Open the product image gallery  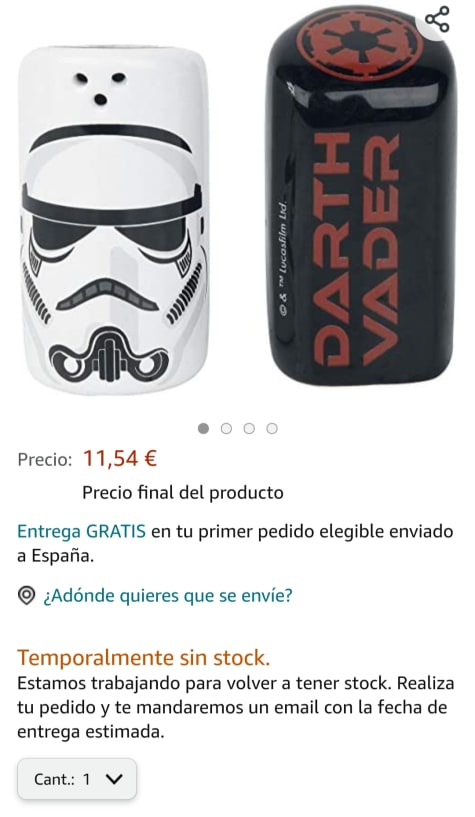[238, 201]
